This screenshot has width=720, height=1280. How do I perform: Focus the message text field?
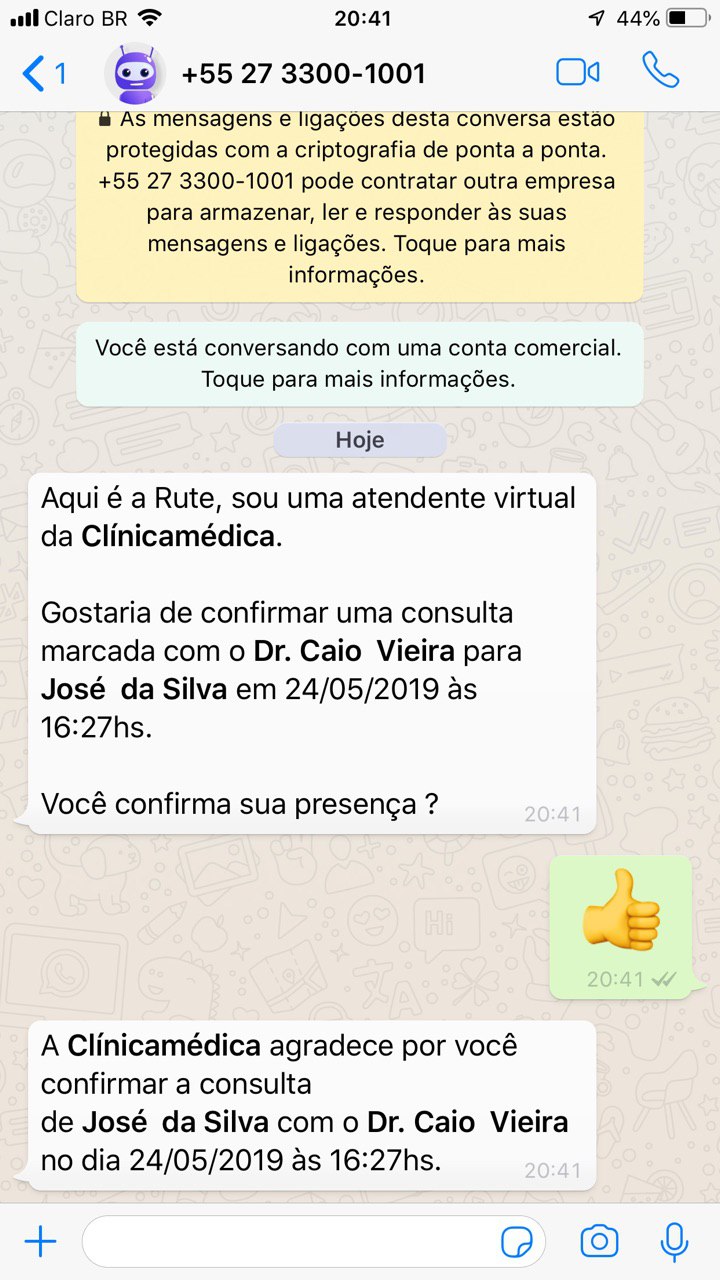[x=290, y=1242]
